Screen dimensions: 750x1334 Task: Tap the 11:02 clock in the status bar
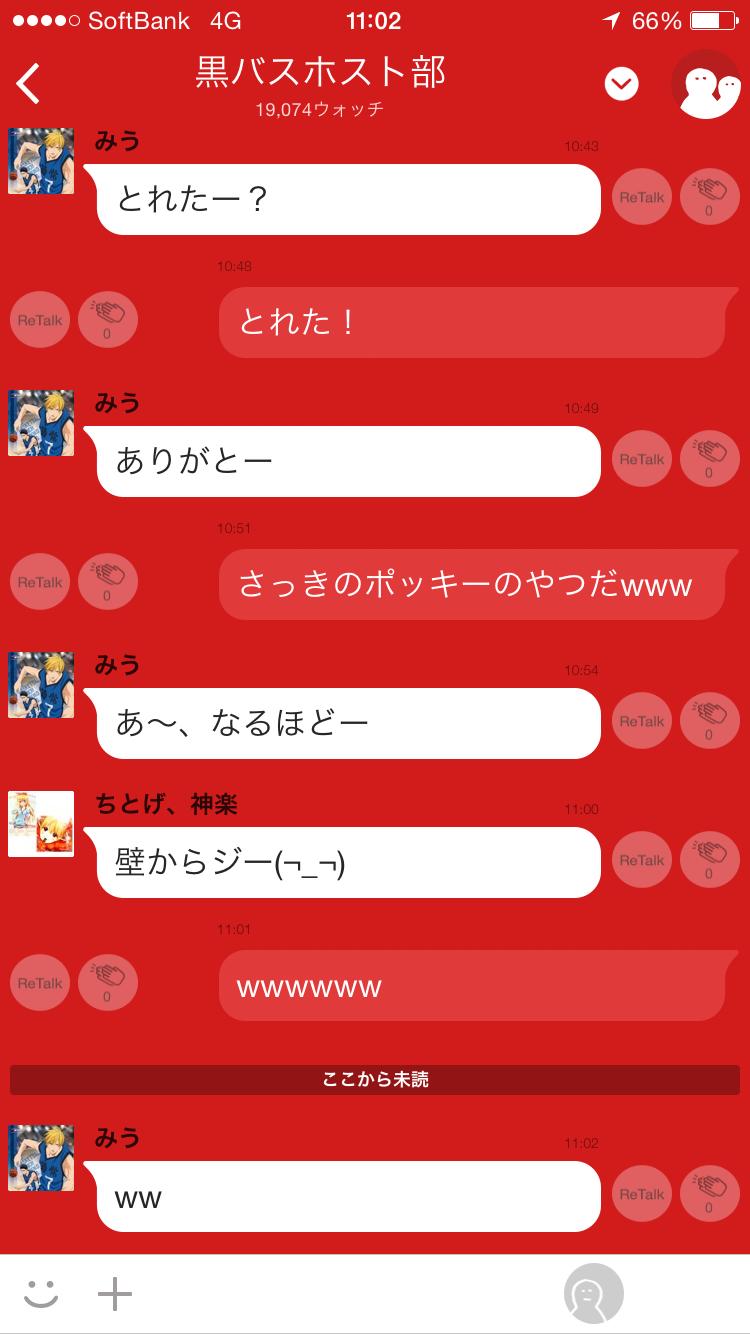point(375,20)
